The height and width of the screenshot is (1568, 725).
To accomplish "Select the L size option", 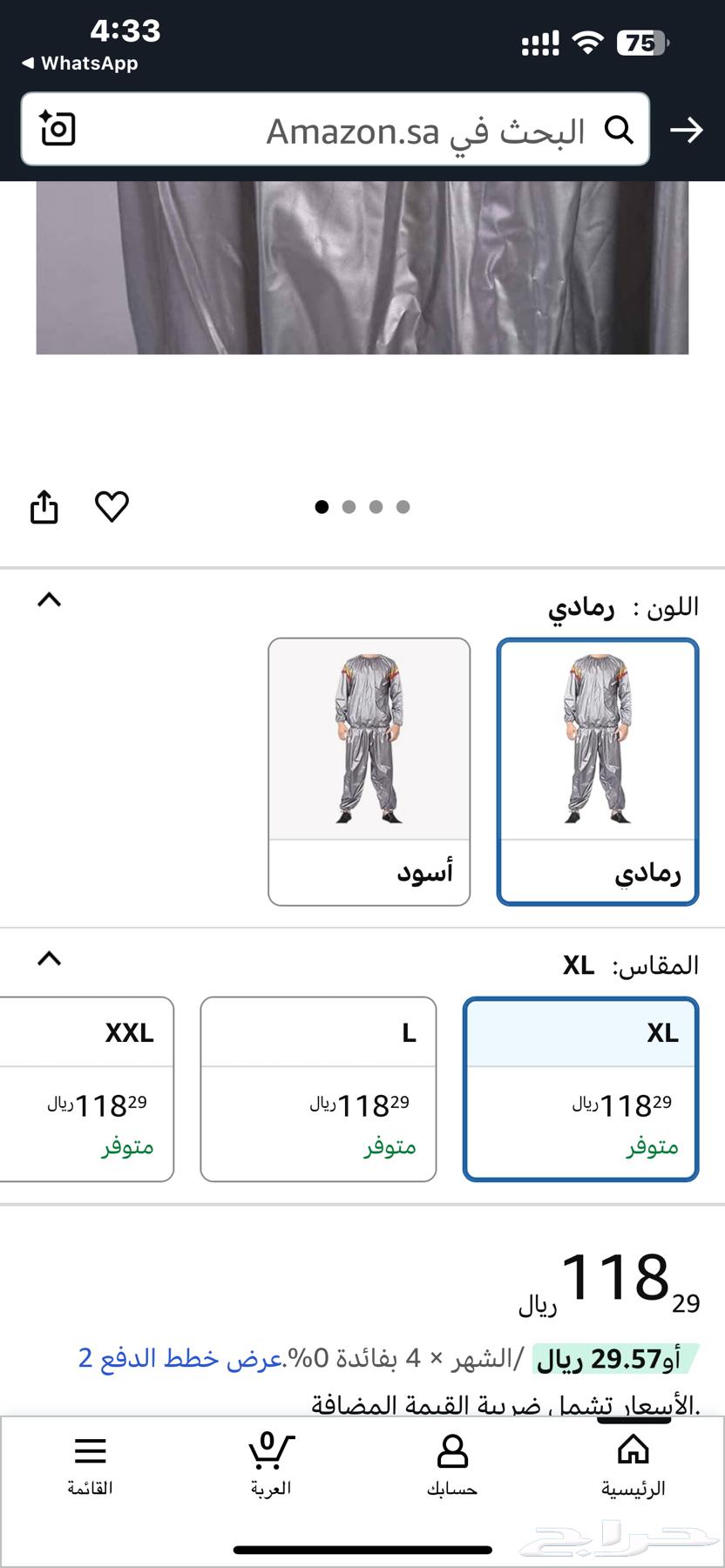I will click(317, 1089).
